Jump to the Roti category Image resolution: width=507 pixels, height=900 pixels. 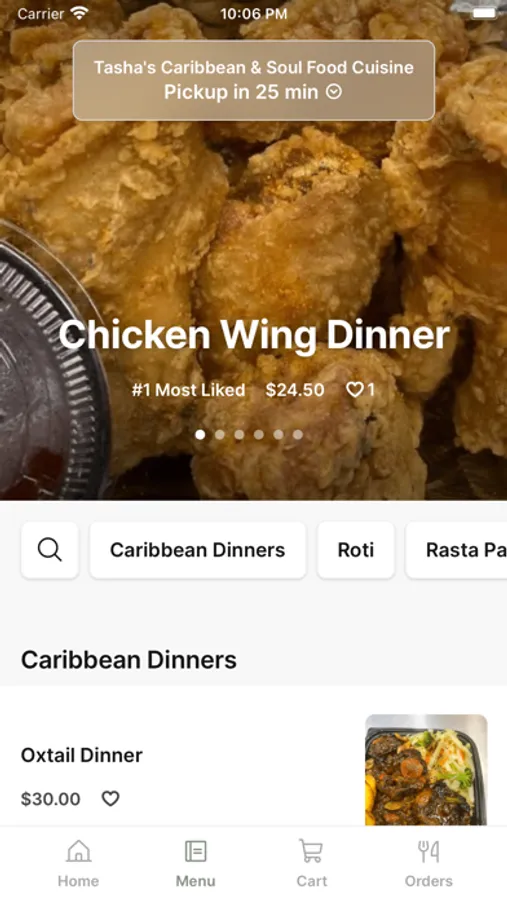click(355, 550)
